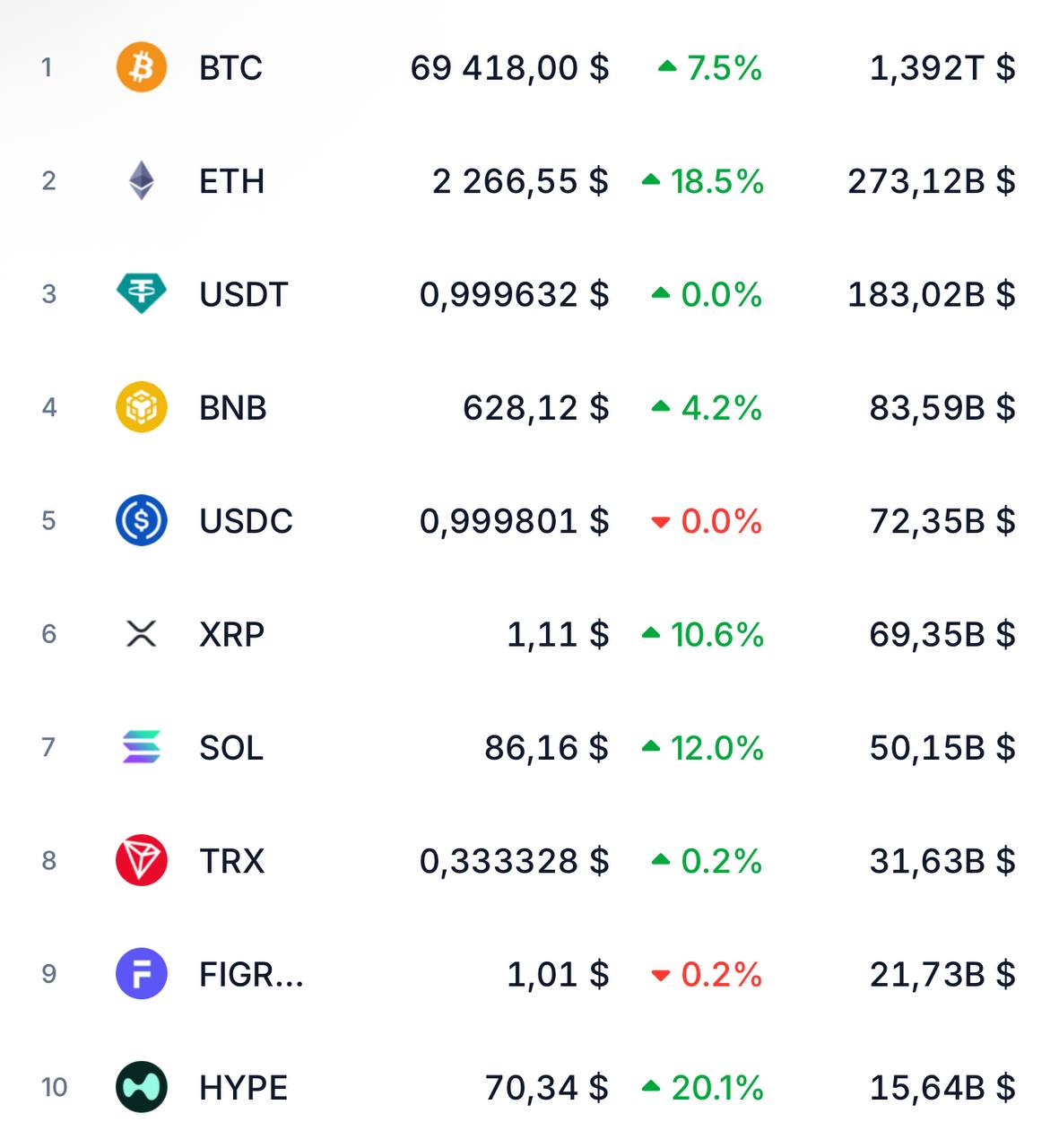Open SOL coin details

pyautogui.click(x=529, y=747)
